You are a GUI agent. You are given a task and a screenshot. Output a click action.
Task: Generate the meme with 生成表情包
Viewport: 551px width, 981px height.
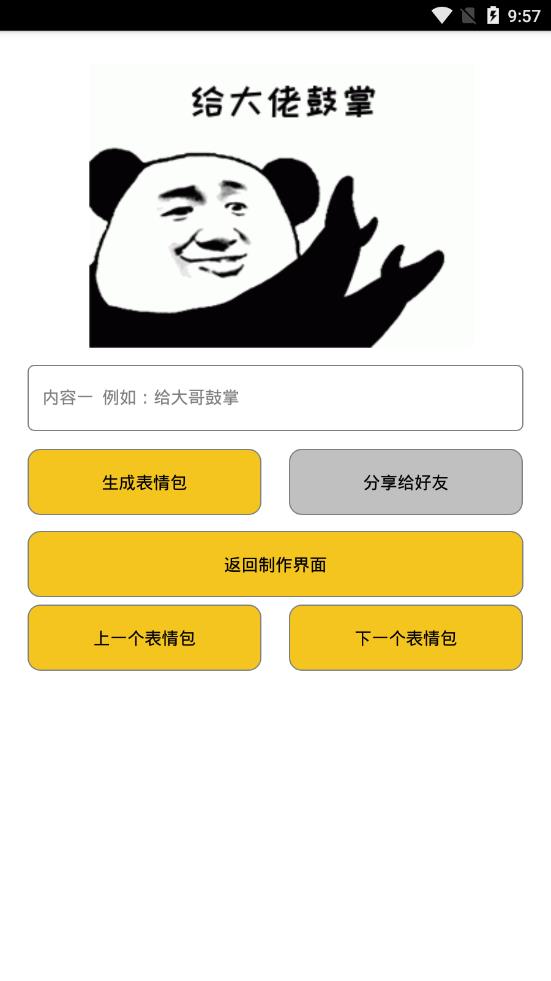(x=144, y=482)
